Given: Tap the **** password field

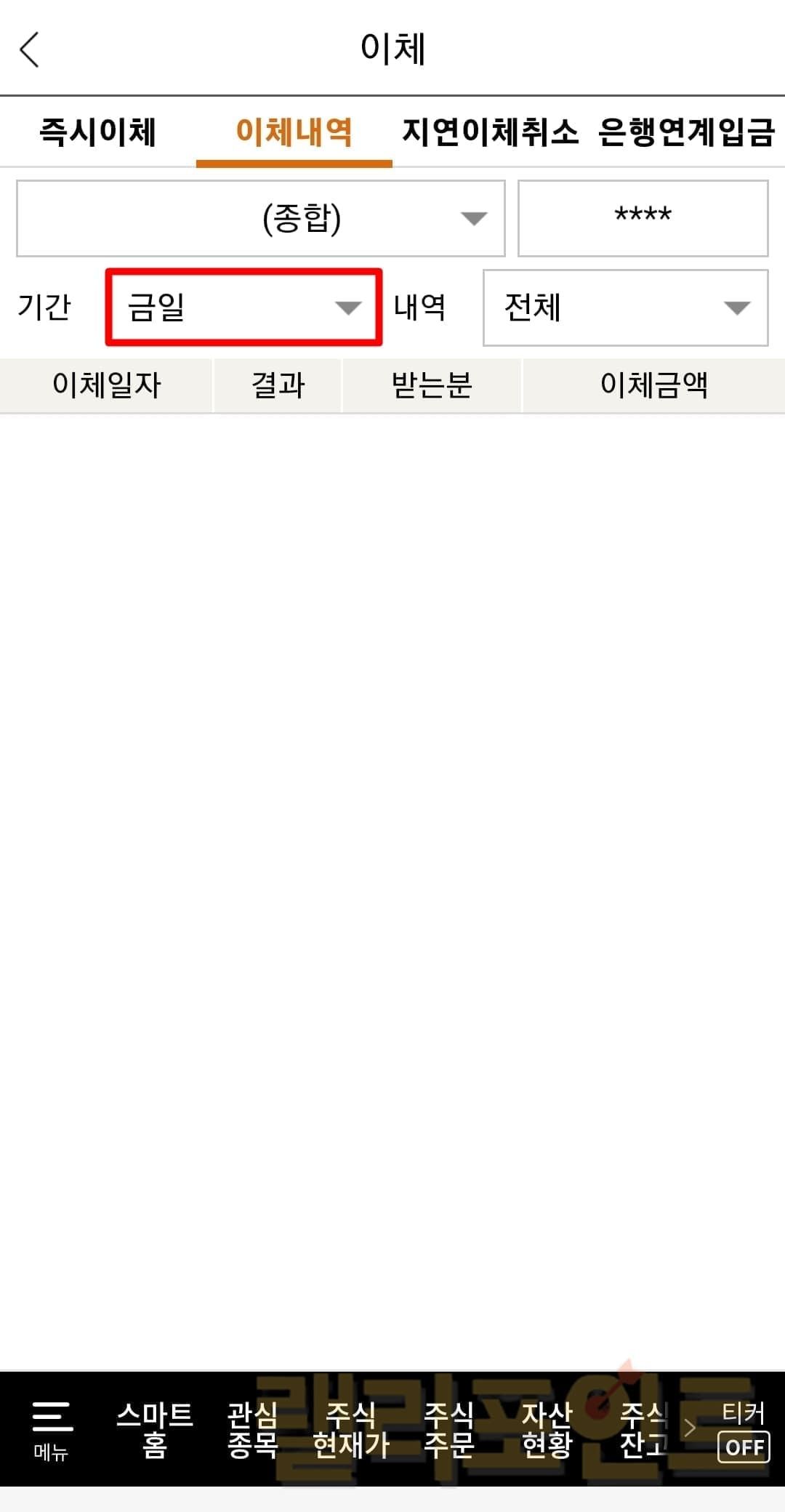Looking at the screenshot, I should point(643,218).
